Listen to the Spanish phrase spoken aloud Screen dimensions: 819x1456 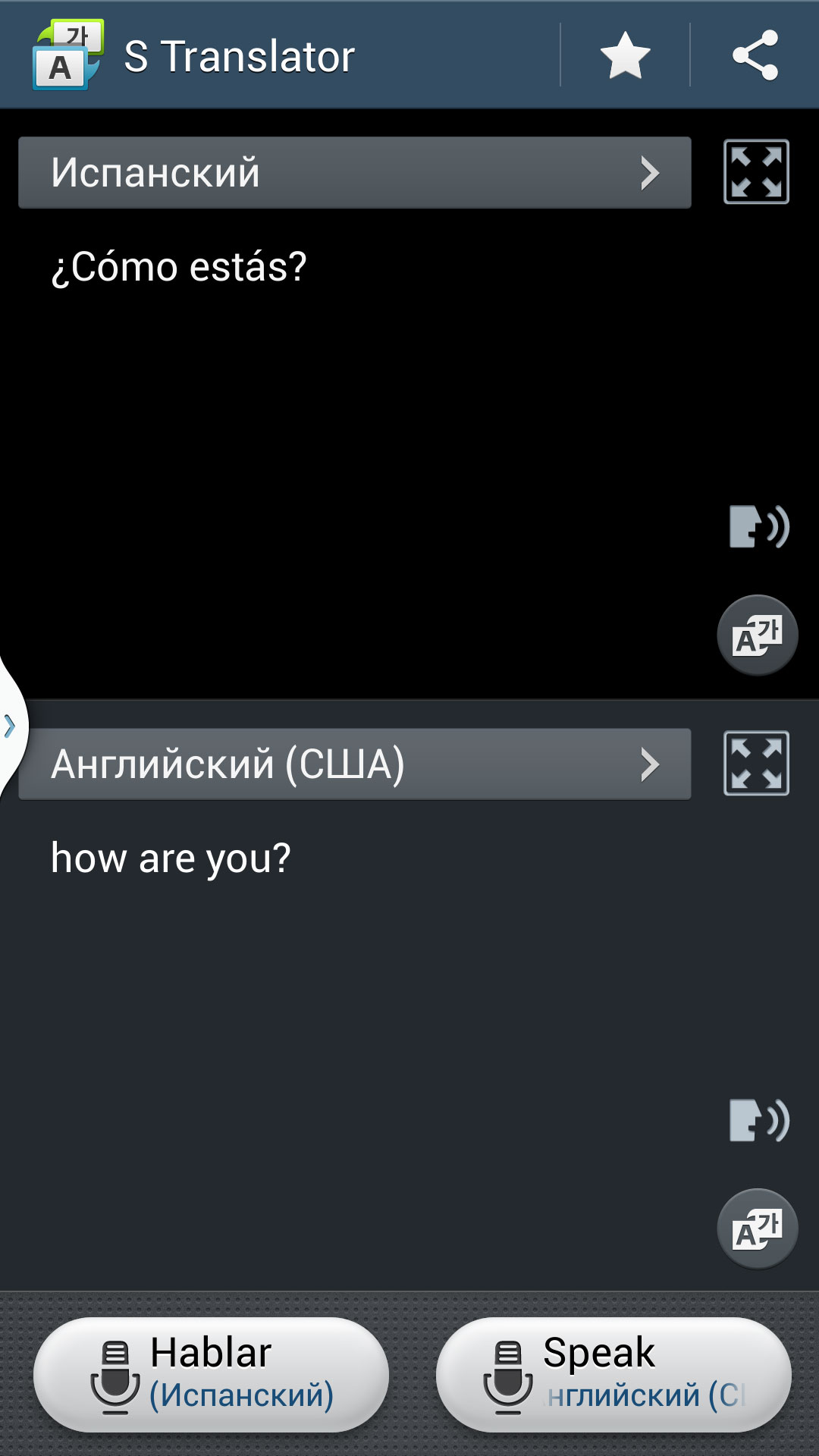[759, 526]
